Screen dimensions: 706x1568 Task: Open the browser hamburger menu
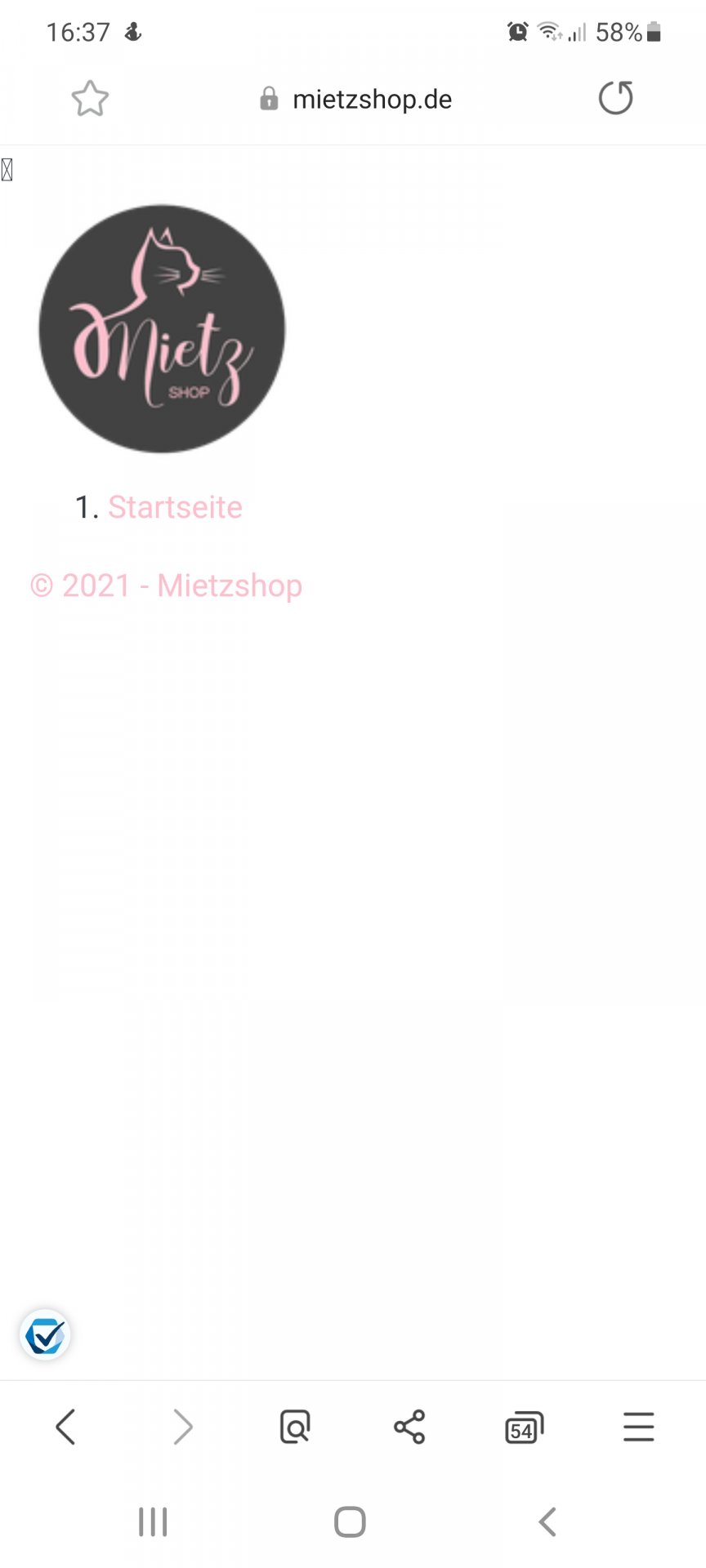pos(638,1427)
